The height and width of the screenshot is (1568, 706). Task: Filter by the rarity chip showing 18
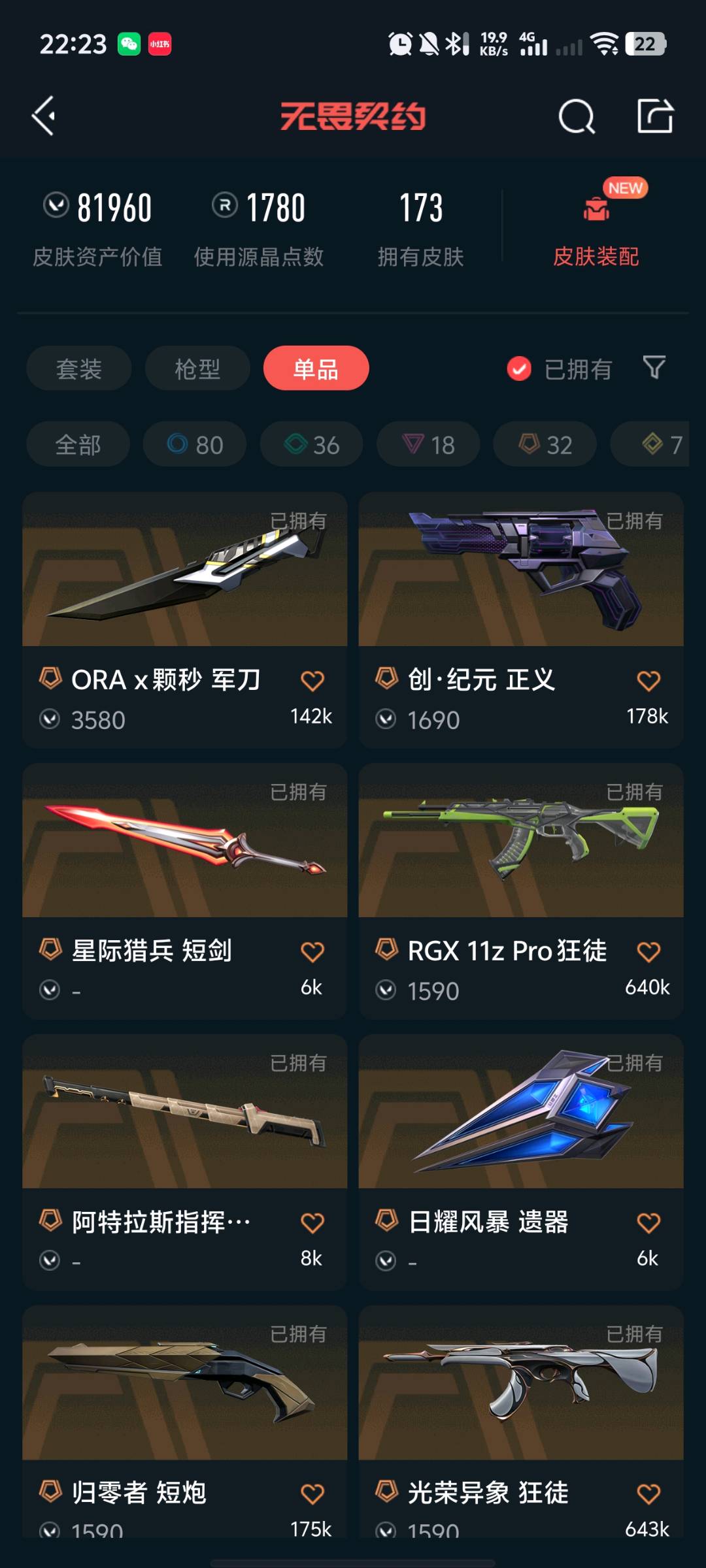click(428, 444)
